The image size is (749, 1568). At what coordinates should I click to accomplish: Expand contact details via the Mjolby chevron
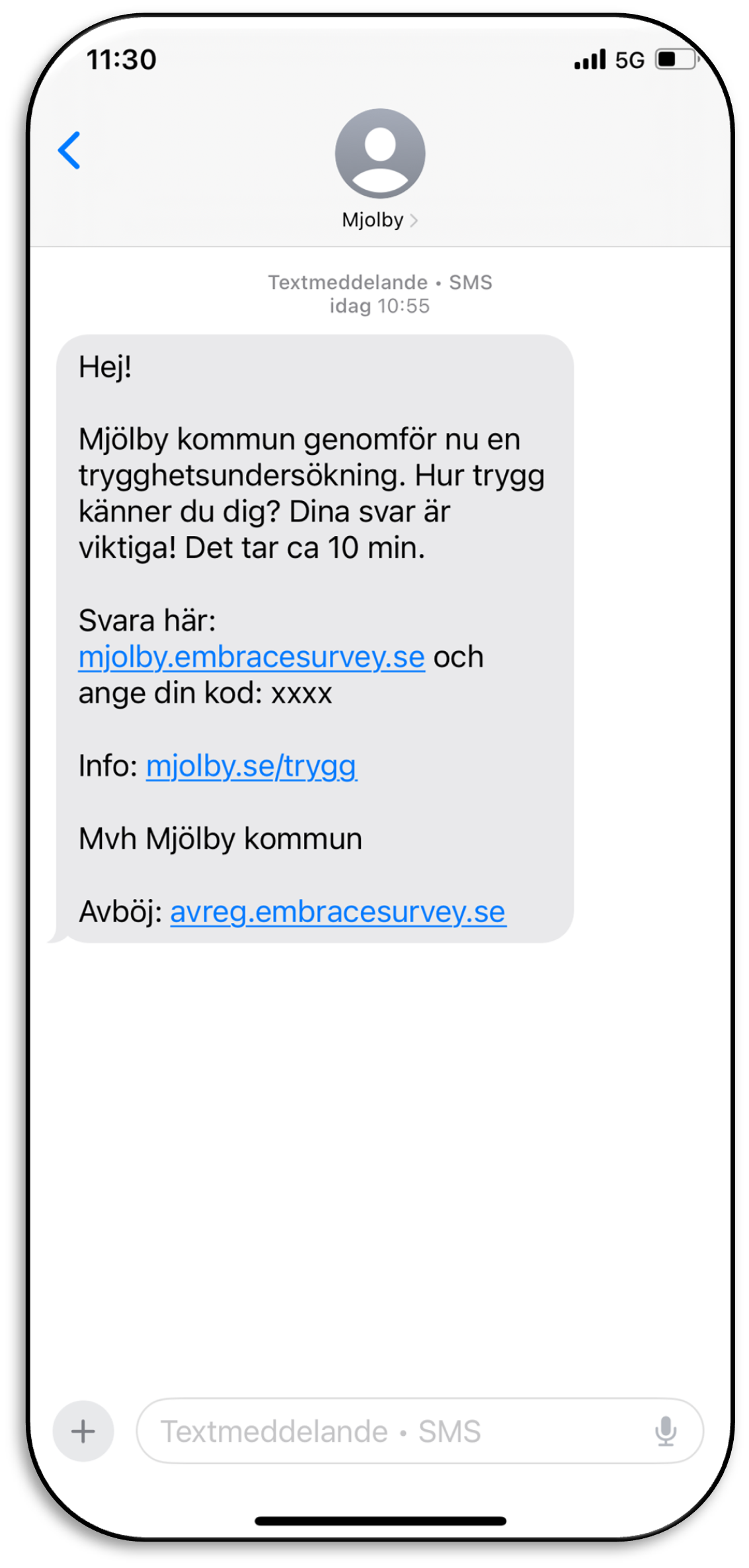click(x=416, y=220)
